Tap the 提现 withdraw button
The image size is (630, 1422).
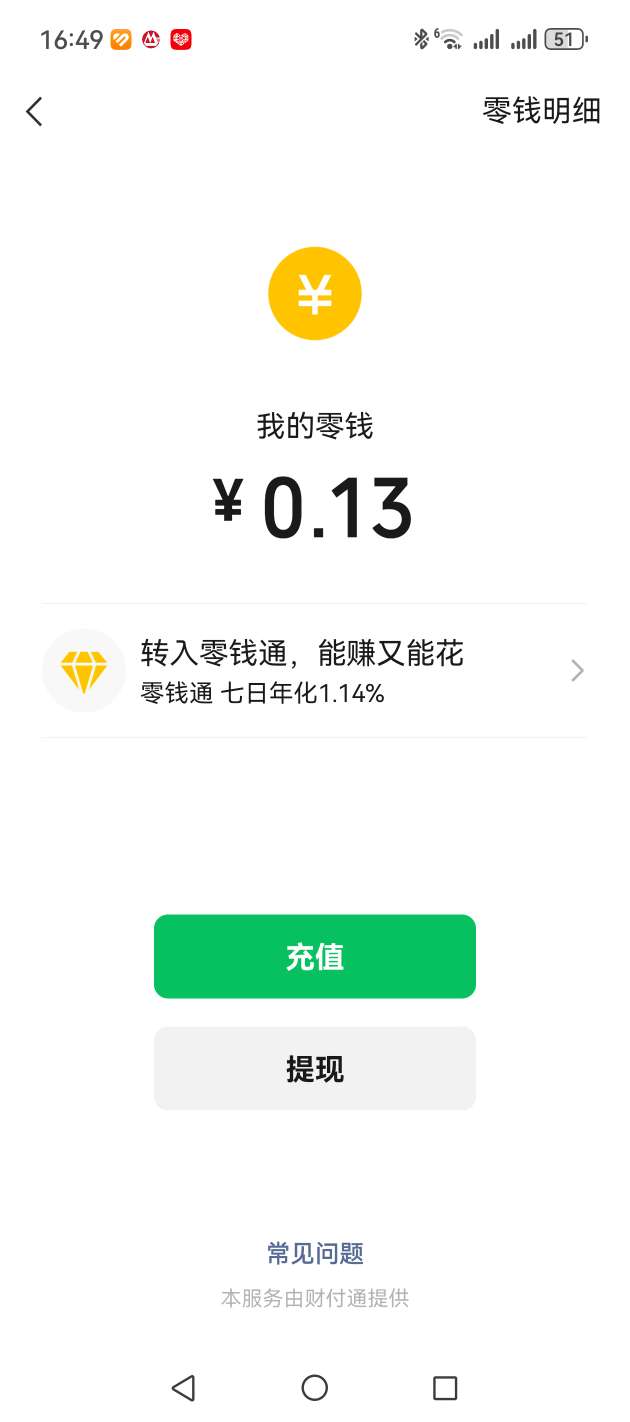tap(315, 1068)
